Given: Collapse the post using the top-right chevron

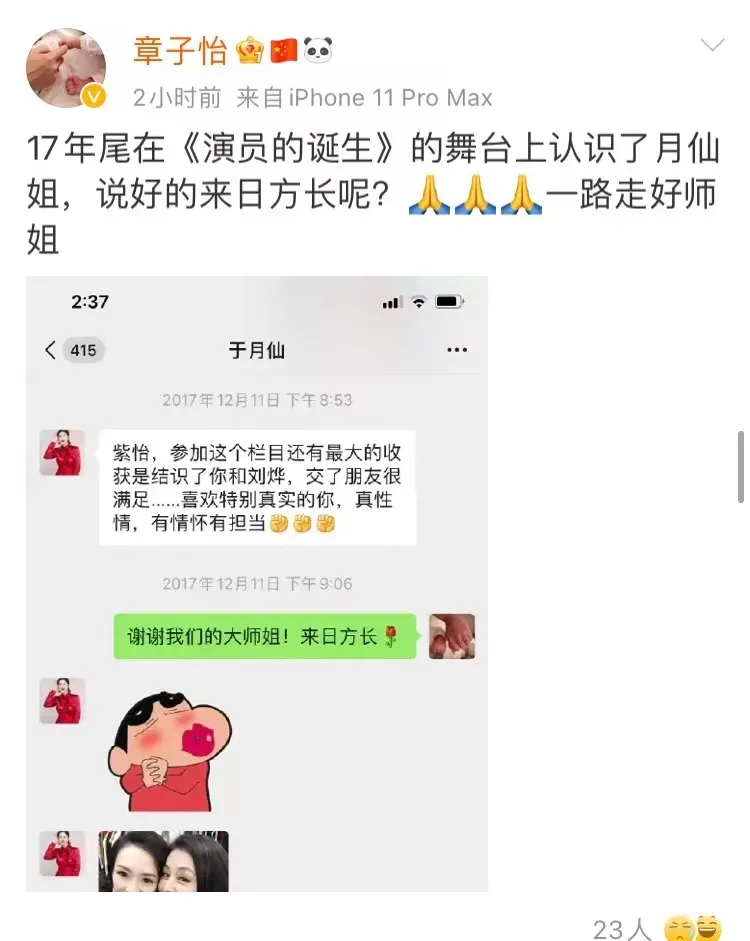Looking at the screenshot, I should [713, 45].
